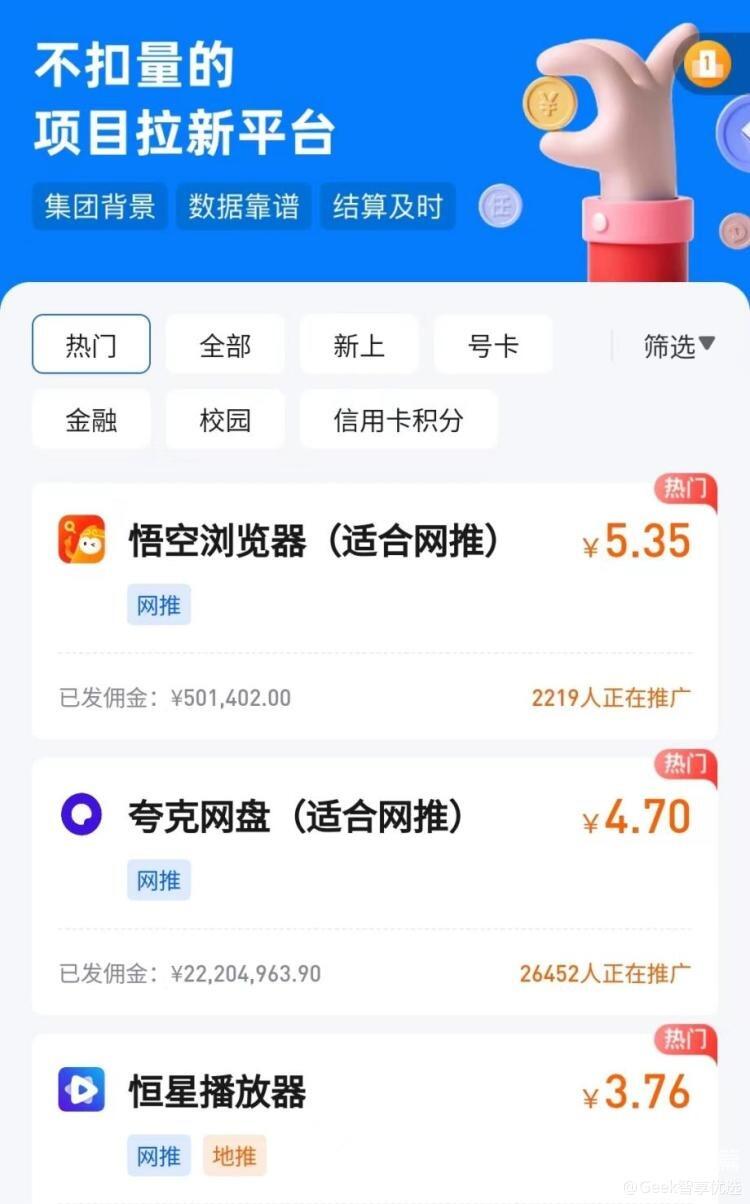Select the 恒星播放器 play icon
The height and width of the screenshot is (1204, 750).
coord(81,1090)
